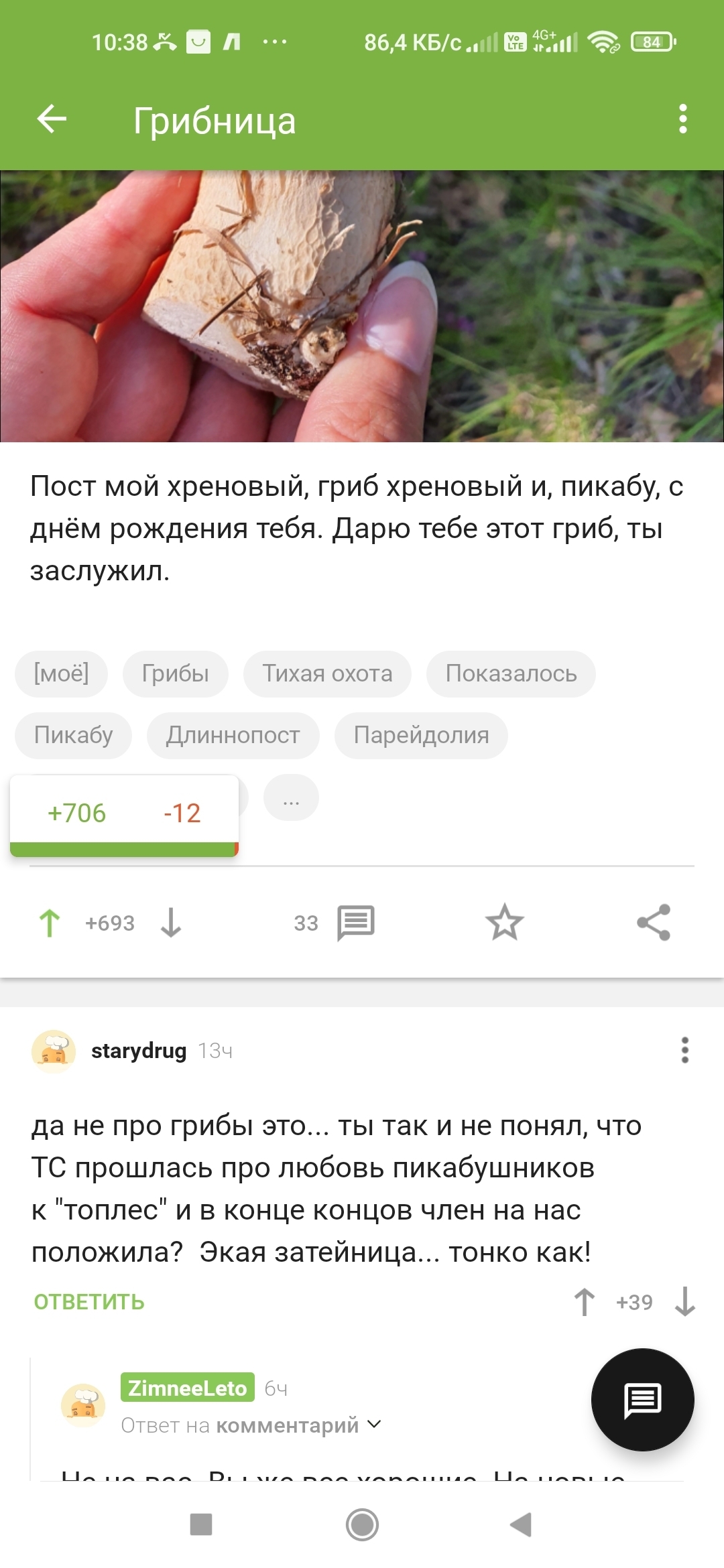Viewport: 724px width, 1568px height.
Task: Open the Показалось tag
Action: coord(511,673)
